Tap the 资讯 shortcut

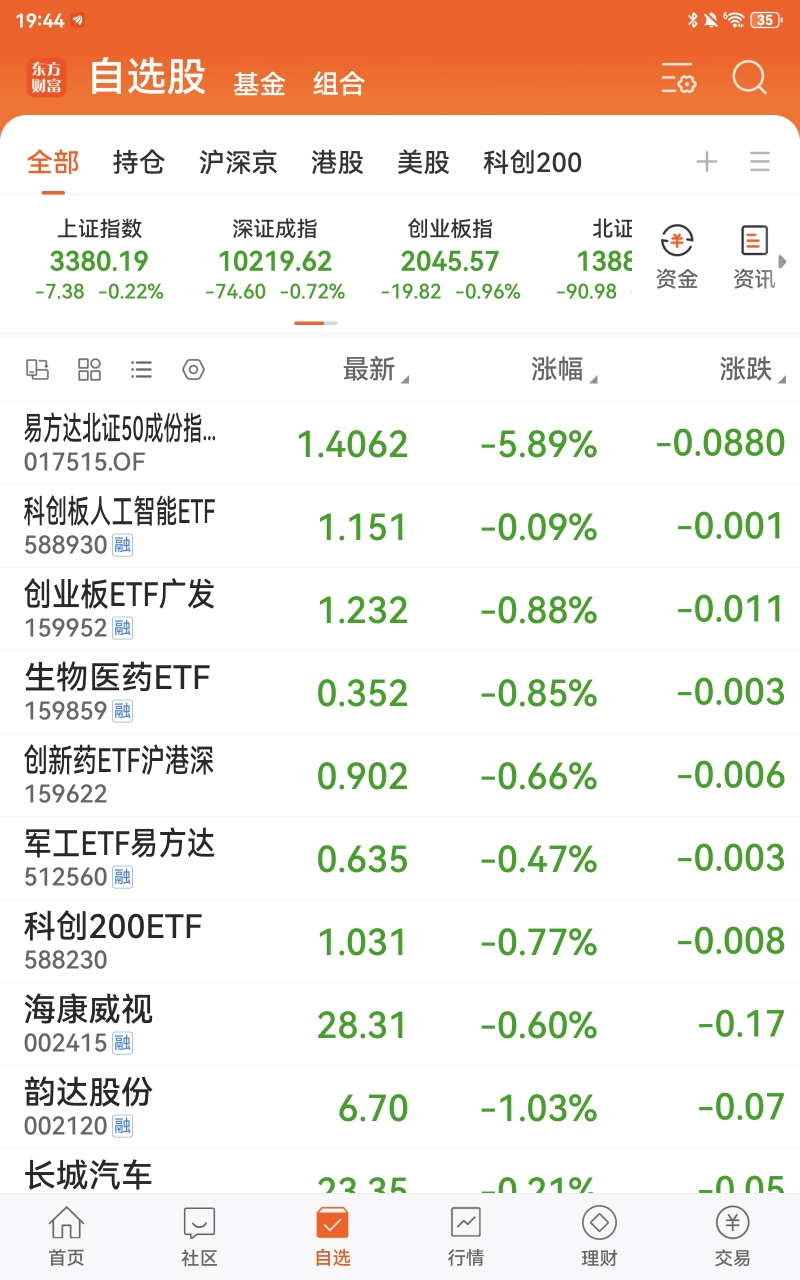pos(754,257)
